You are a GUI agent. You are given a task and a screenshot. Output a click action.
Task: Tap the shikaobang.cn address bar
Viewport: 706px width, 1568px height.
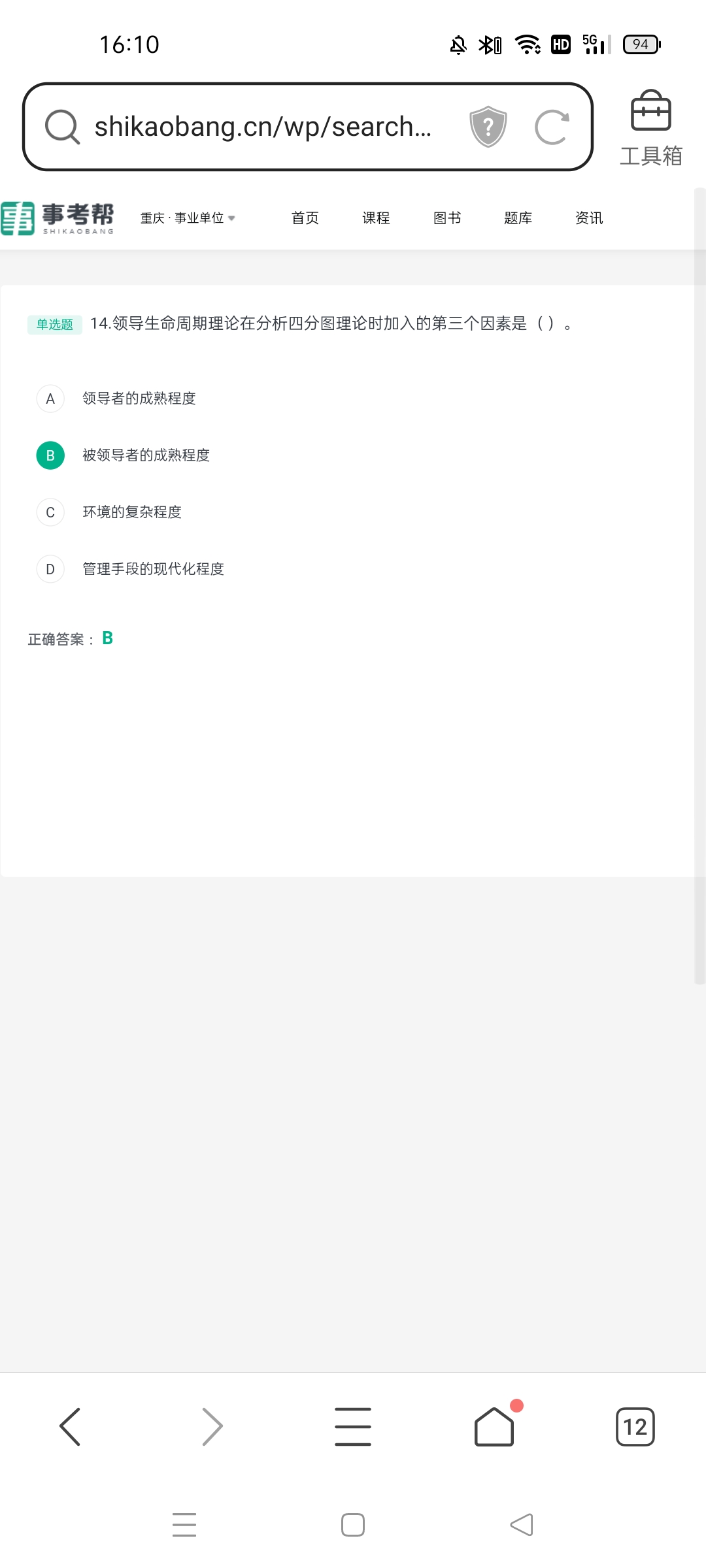pos(263,127)
